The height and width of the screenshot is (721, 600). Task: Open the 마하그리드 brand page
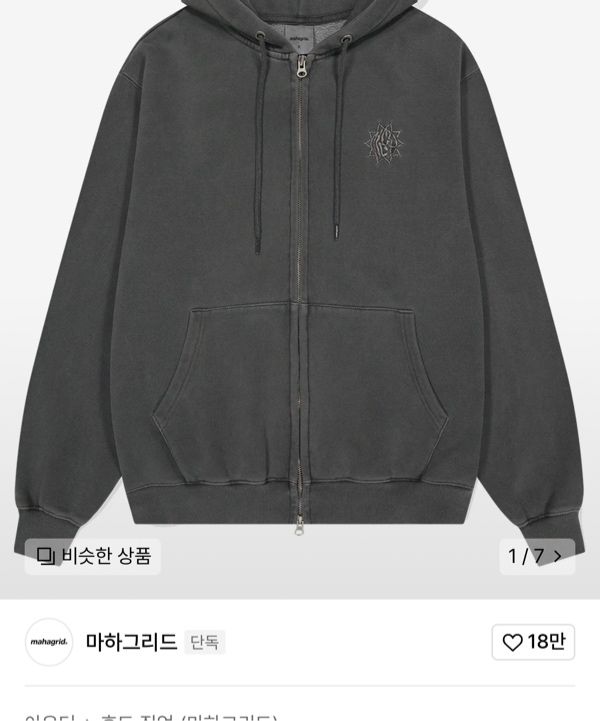click(x=131, y=642)
